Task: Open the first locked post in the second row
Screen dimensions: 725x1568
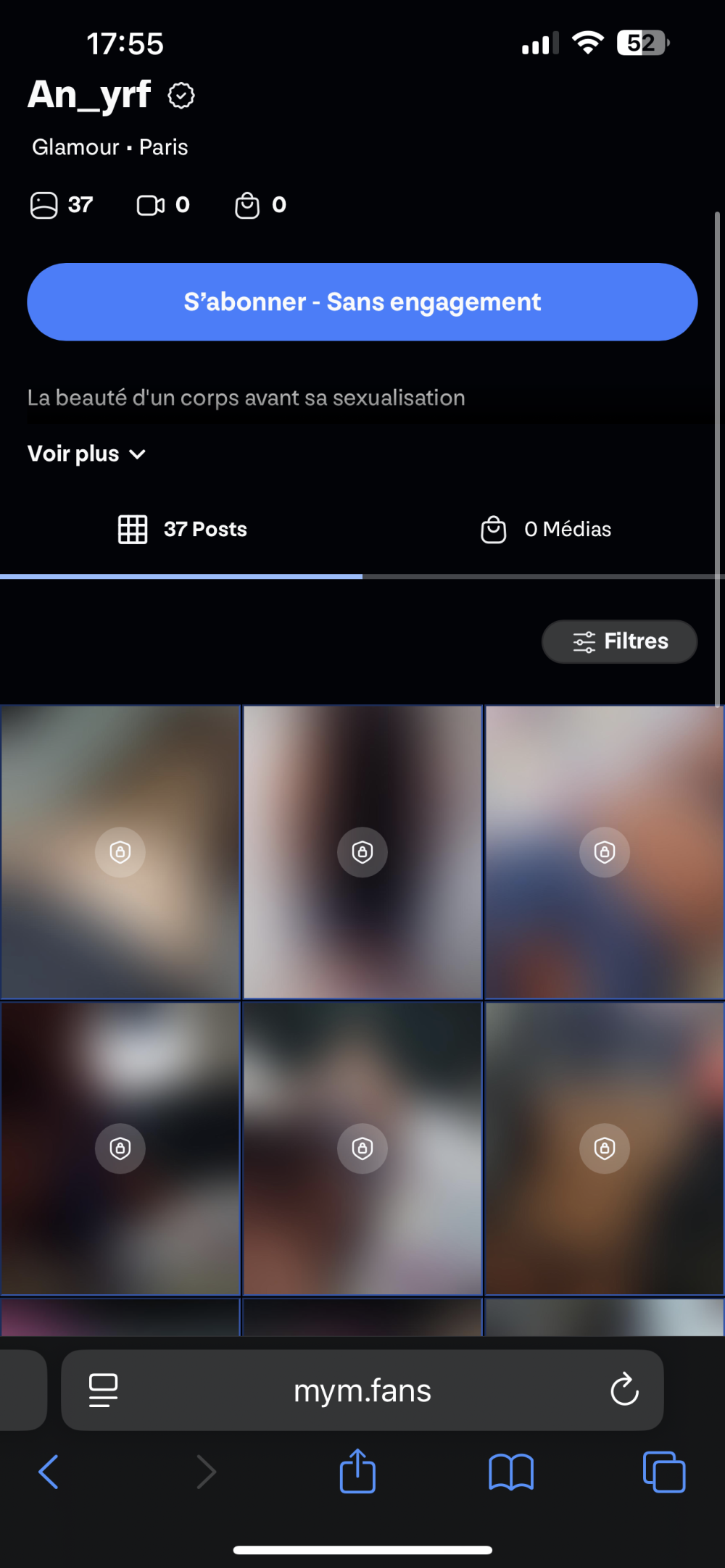Action: coord(120,1148)
